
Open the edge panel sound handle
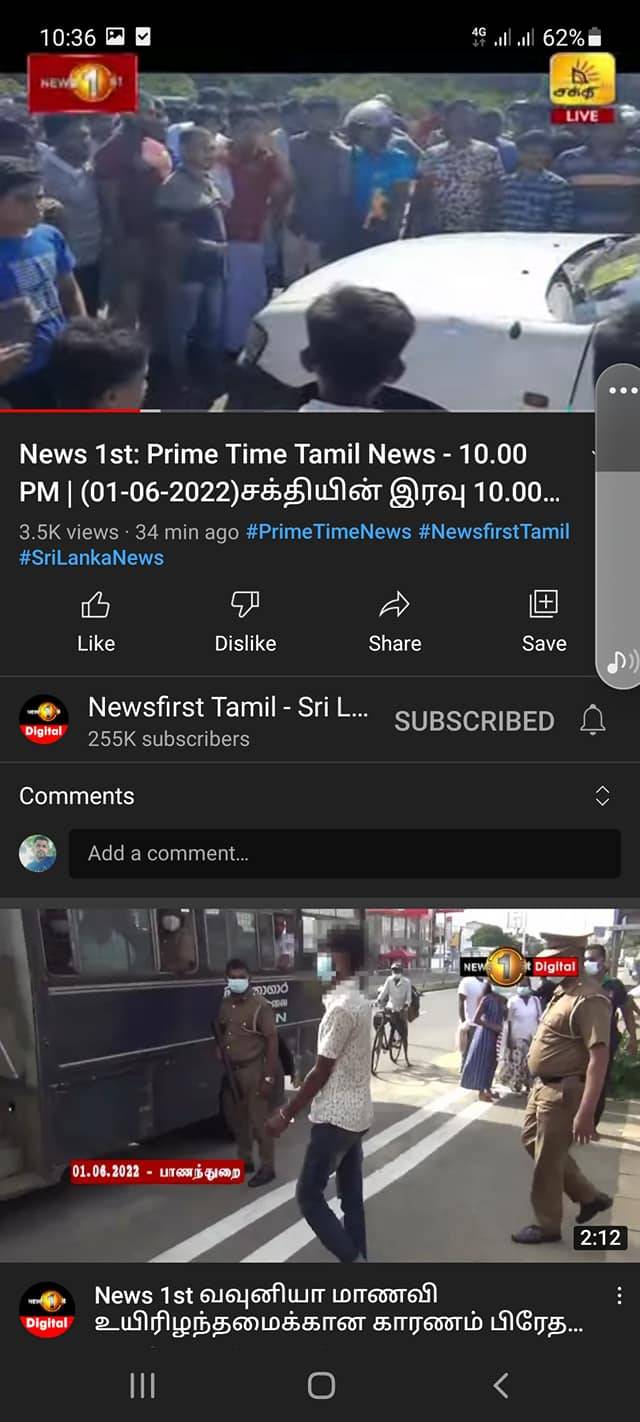click(x=621, y=661)
